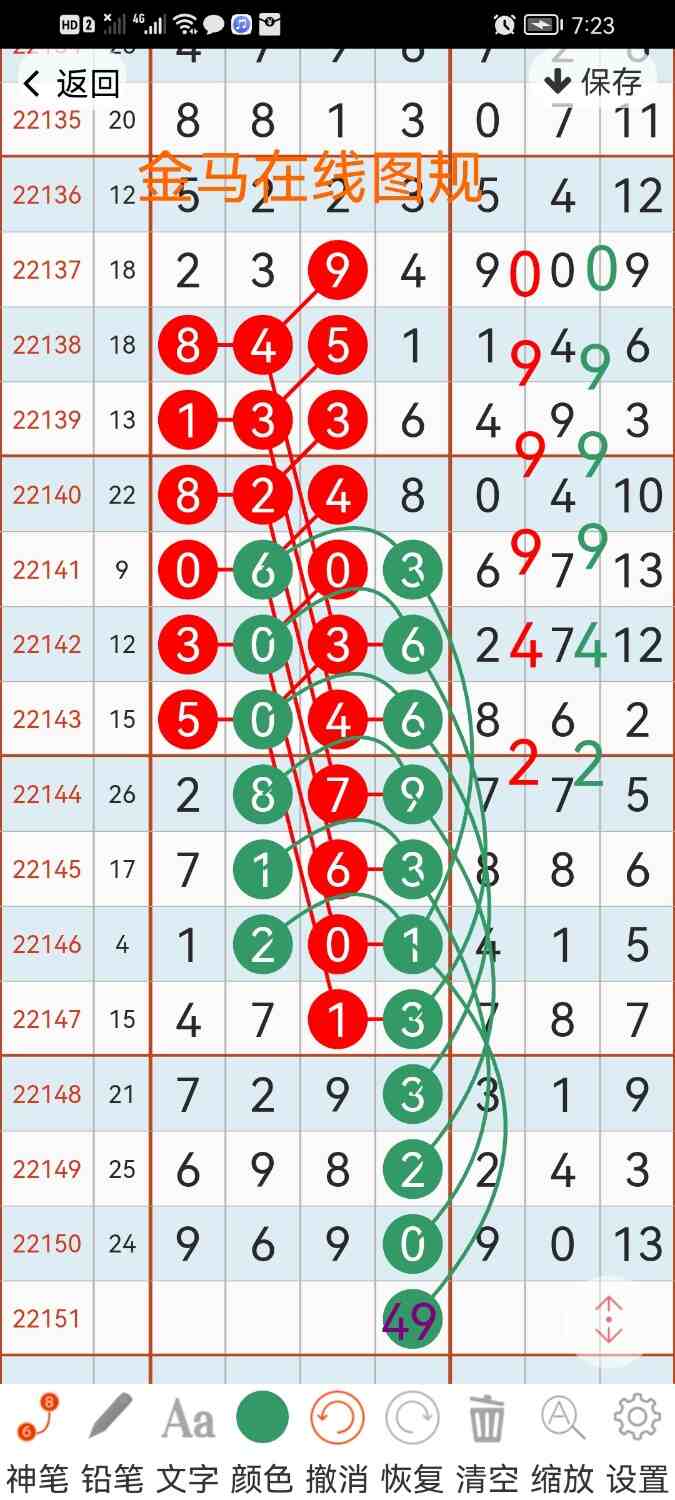675x1500 pixels.
Task: Select the 神笔 magic pen tool
Action: tap(38, 1440)
